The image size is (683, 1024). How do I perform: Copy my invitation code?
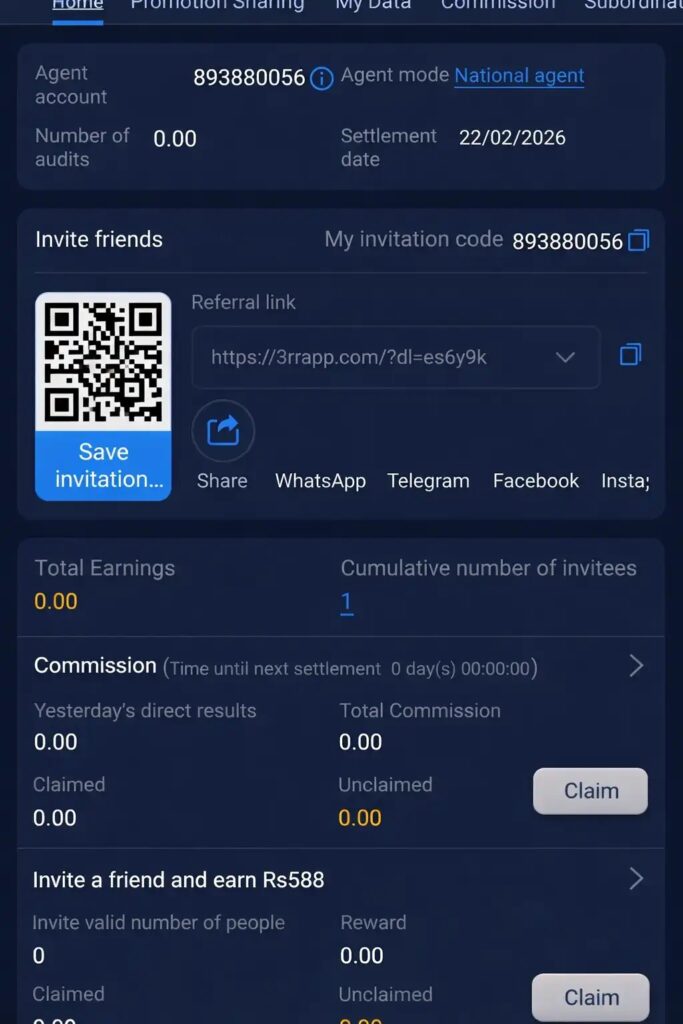pyautogui.click(x=638, y=240)
